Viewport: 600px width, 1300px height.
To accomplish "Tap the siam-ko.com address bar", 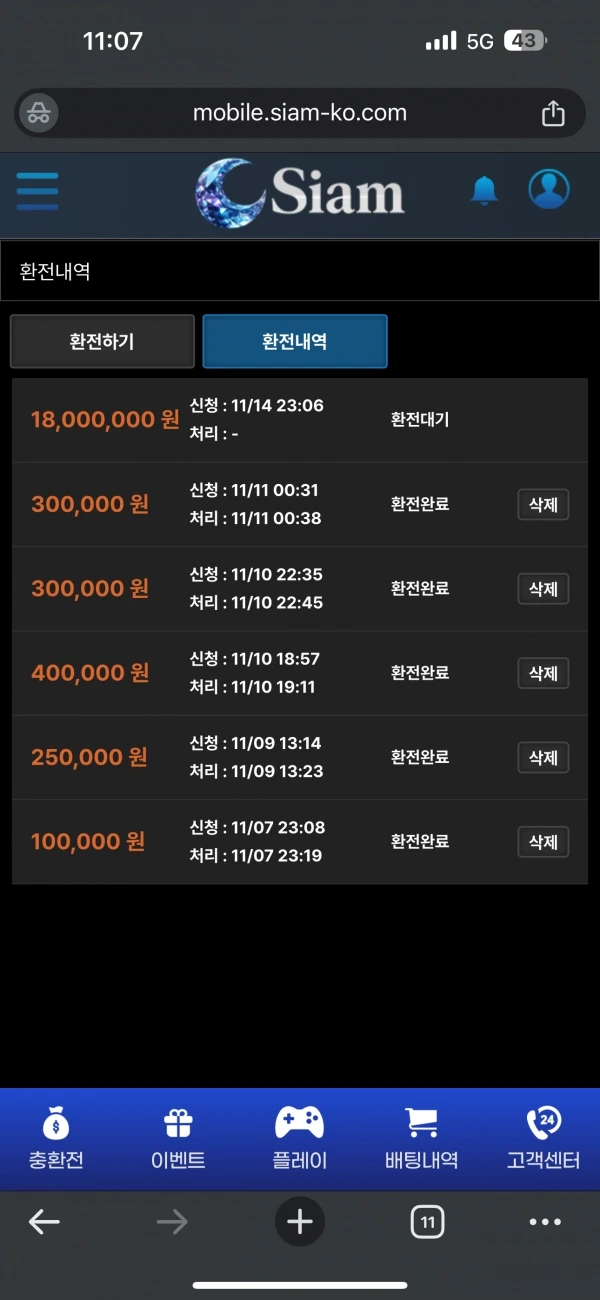I will coord(299,113).
